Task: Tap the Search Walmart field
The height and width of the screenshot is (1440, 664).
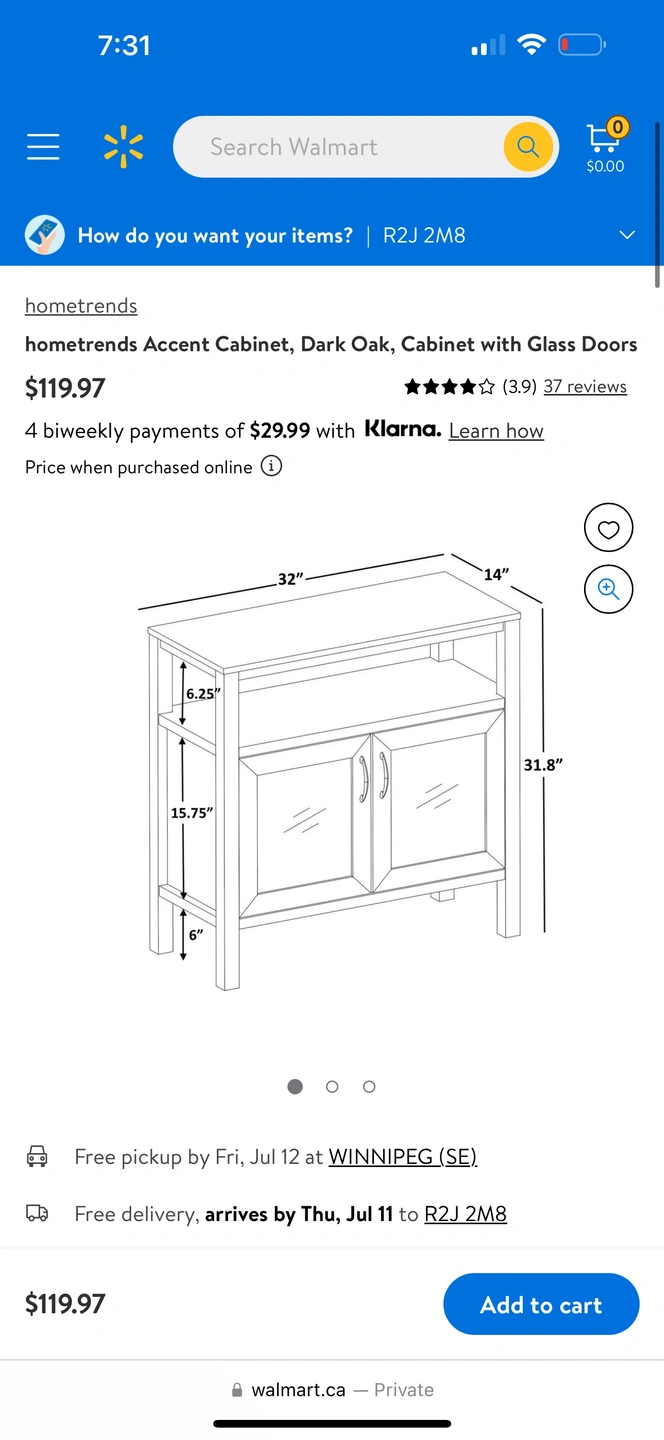Action: click(340, 147)
